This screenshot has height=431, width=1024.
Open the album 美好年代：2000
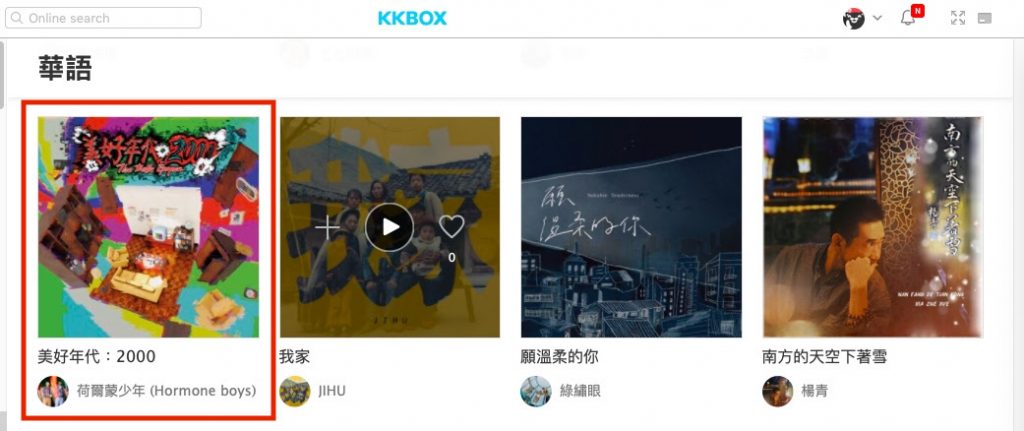click(148, 227)
